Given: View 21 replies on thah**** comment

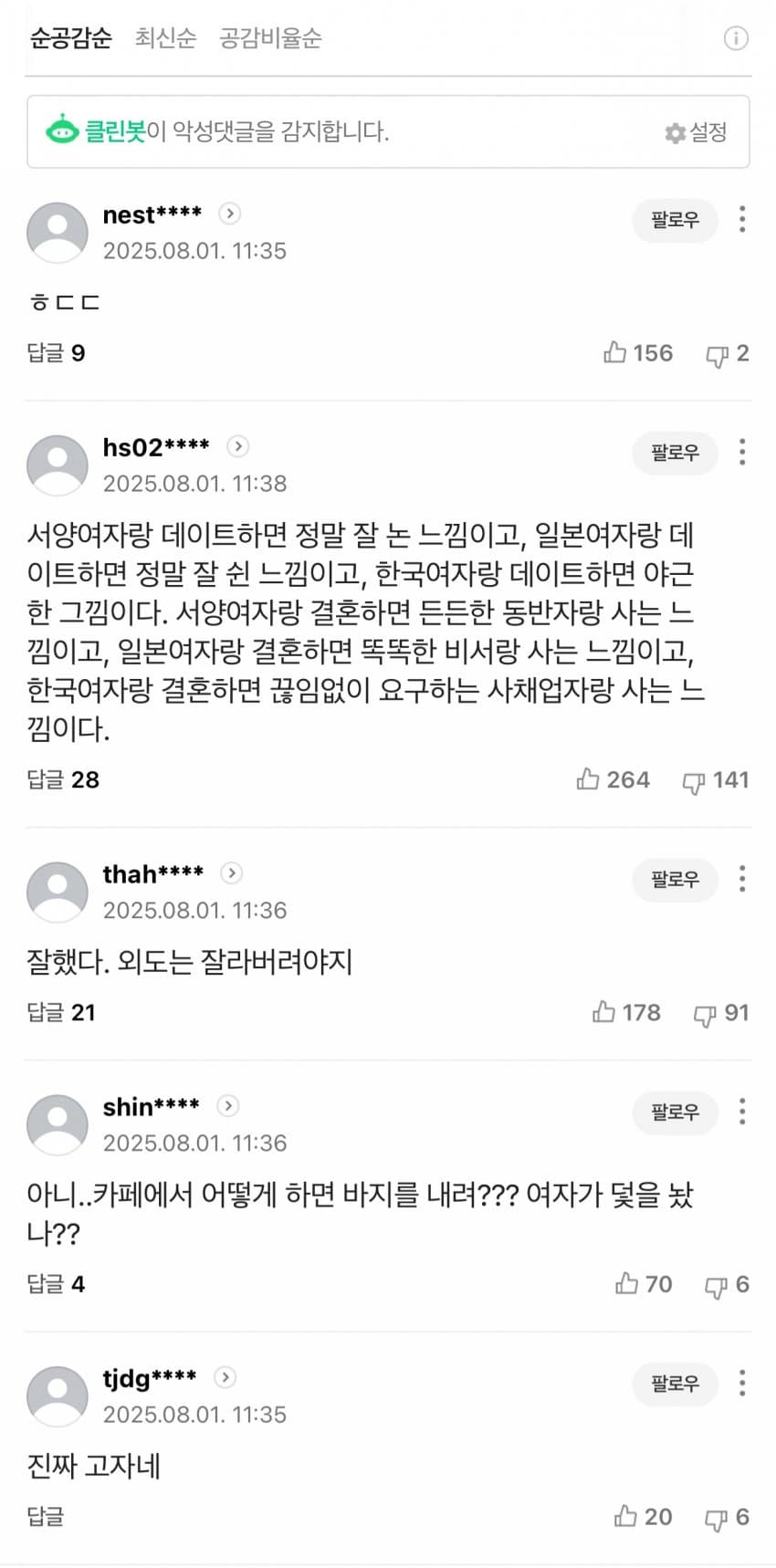Looking at the screenshot, I should (61, 1013).
